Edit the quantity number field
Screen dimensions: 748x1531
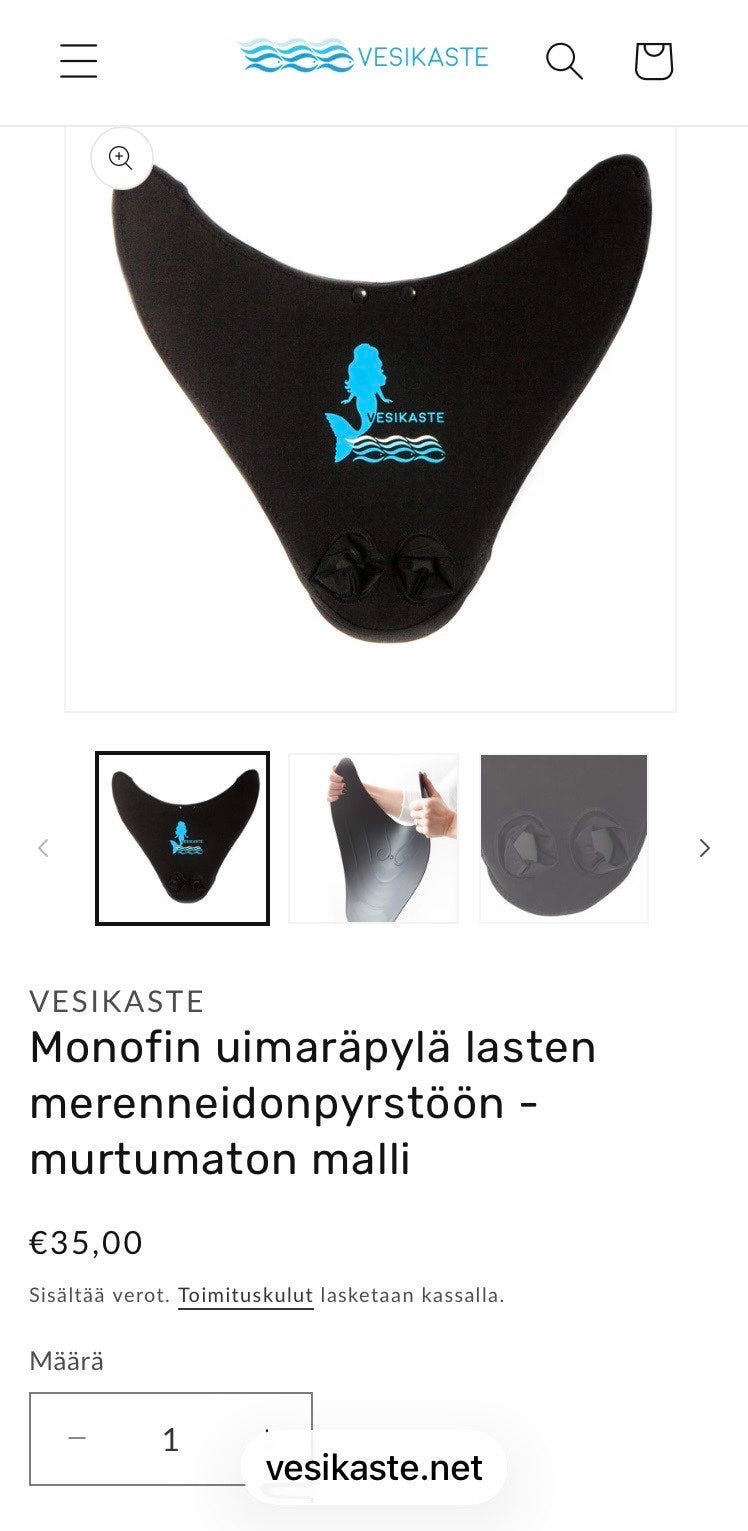(171, 1440)
